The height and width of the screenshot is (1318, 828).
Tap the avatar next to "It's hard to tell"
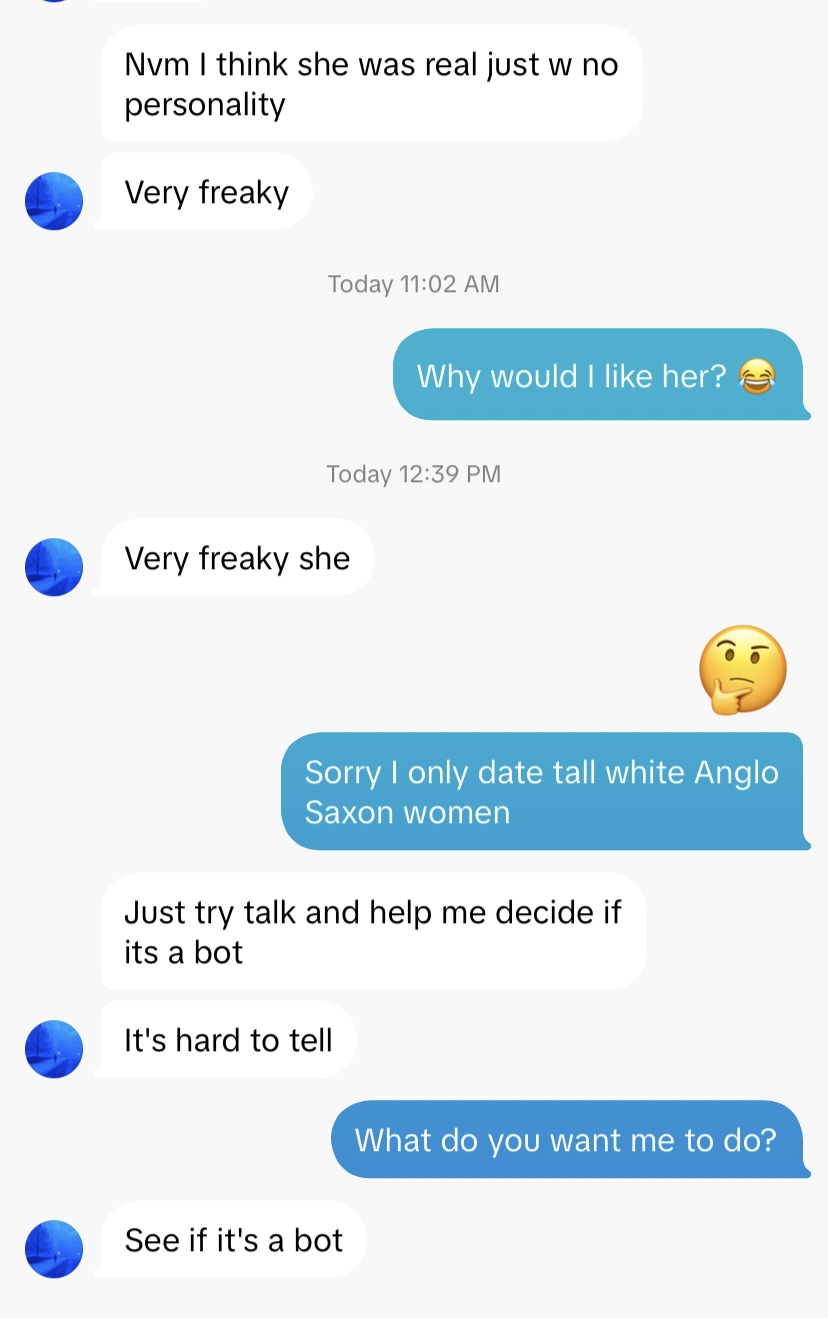[54, 1049]
